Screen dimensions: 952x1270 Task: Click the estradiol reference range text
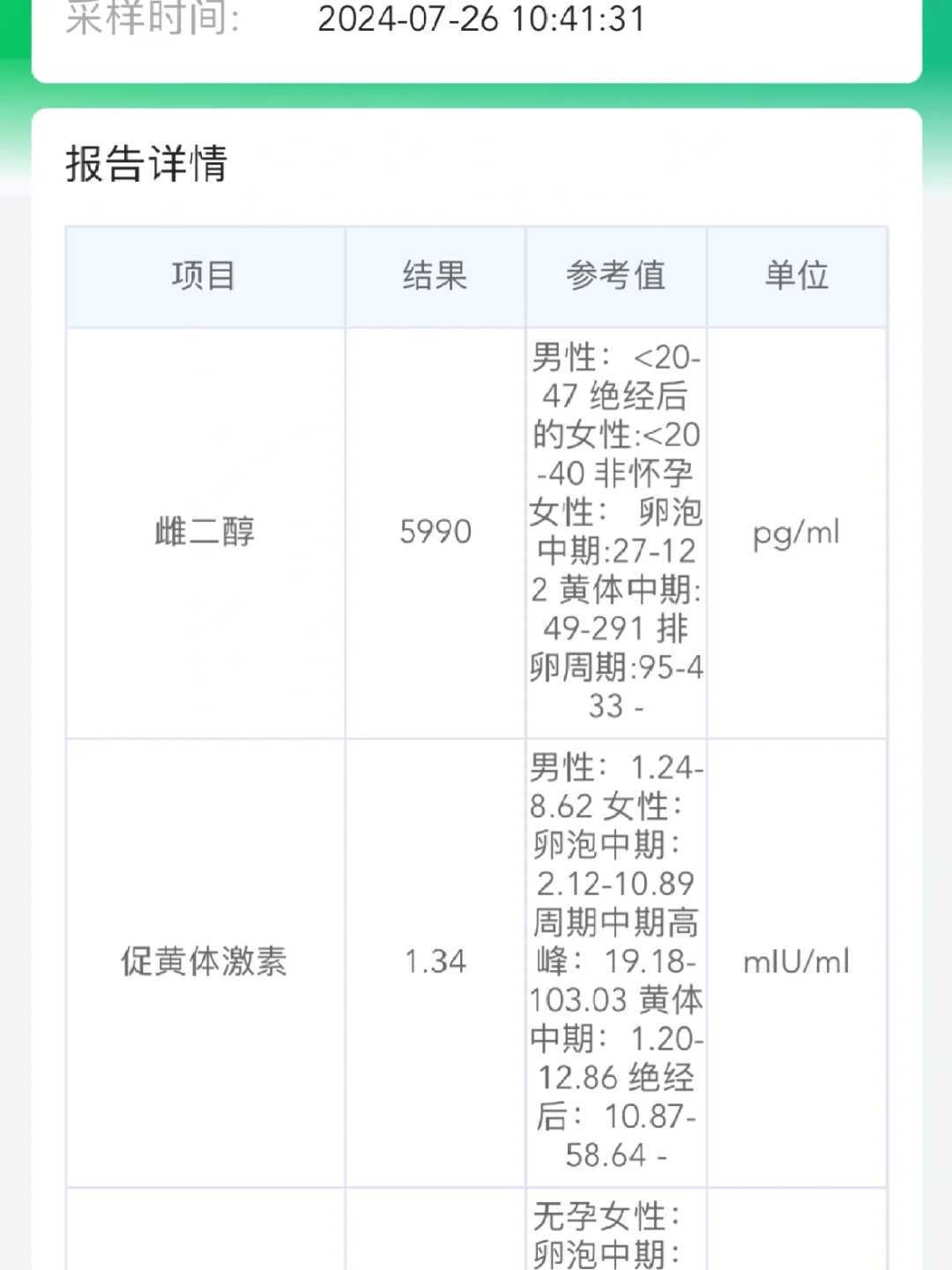615,531
